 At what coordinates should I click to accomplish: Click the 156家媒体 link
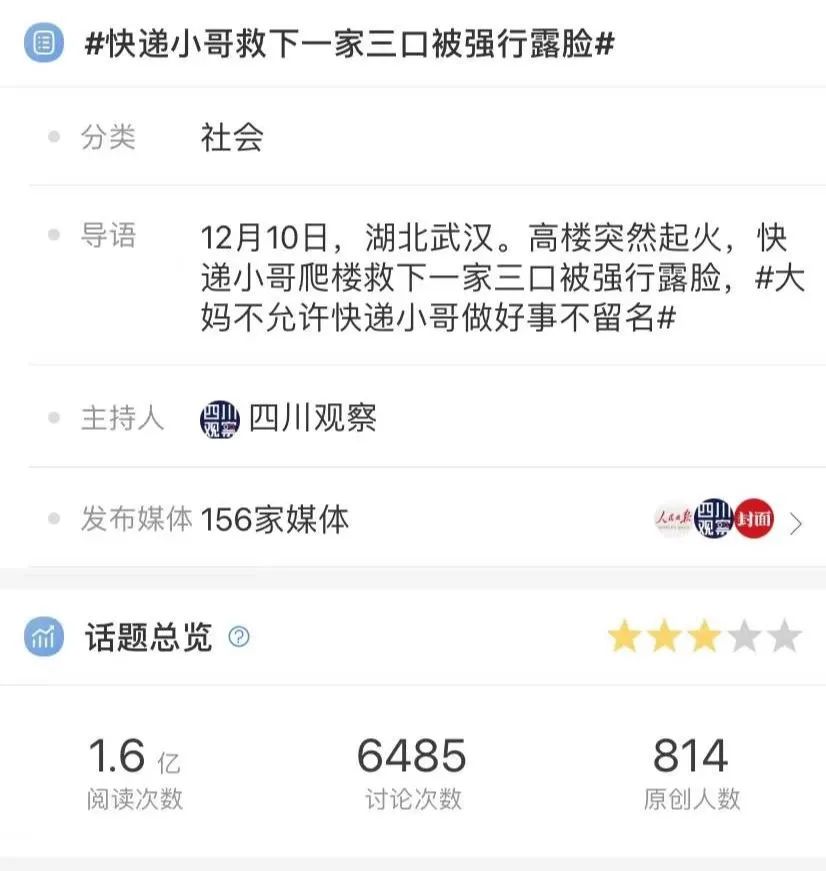pos(274,520)
